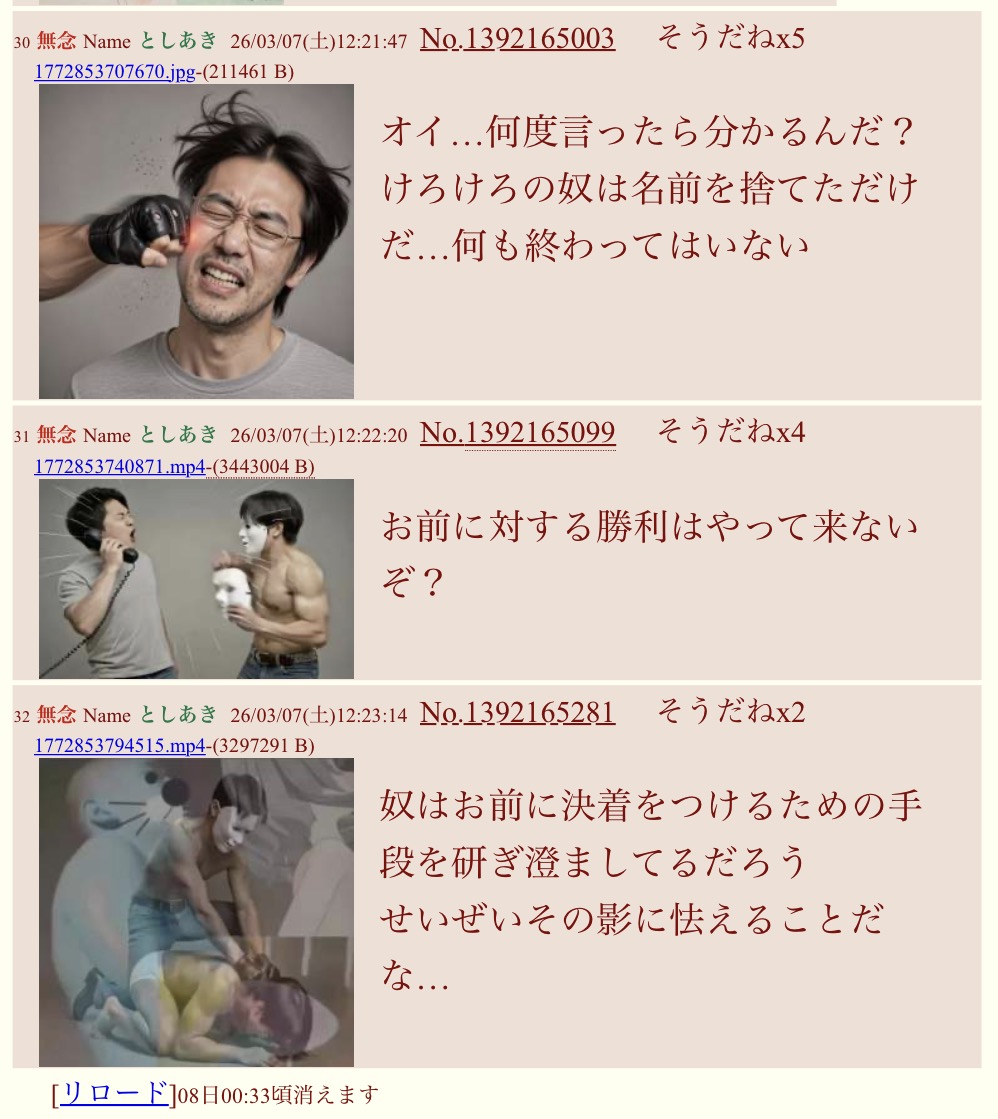Open file link 1772853740871.mp4
This screenshot has height=1119, width=998.
coord(120,466)
